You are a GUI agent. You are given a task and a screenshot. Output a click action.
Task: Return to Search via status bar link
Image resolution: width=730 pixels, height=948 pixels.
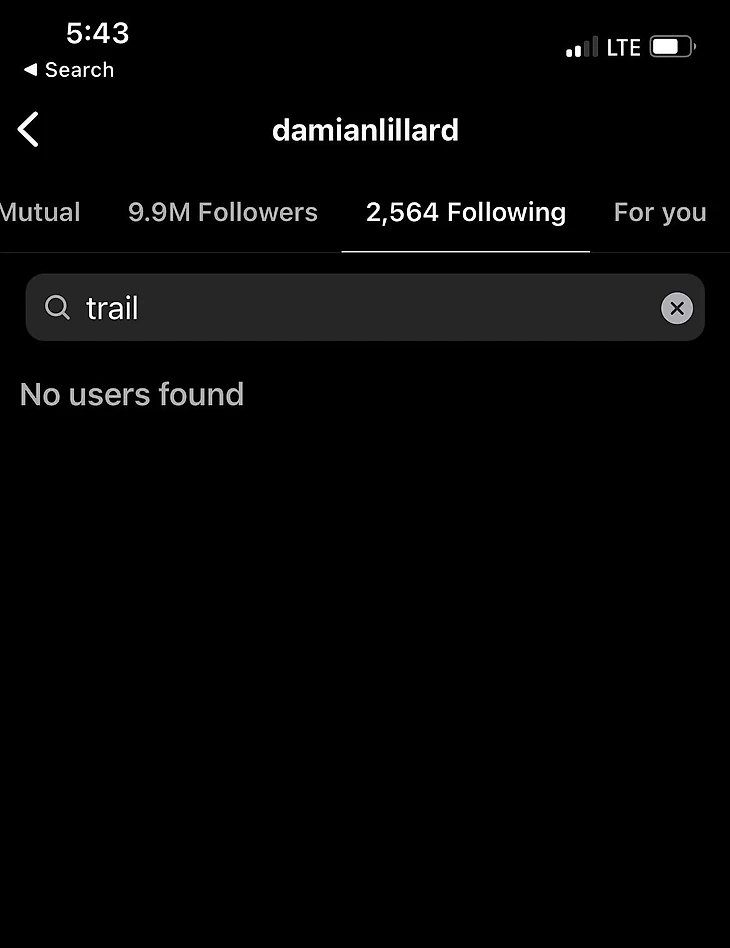point(68,70)
